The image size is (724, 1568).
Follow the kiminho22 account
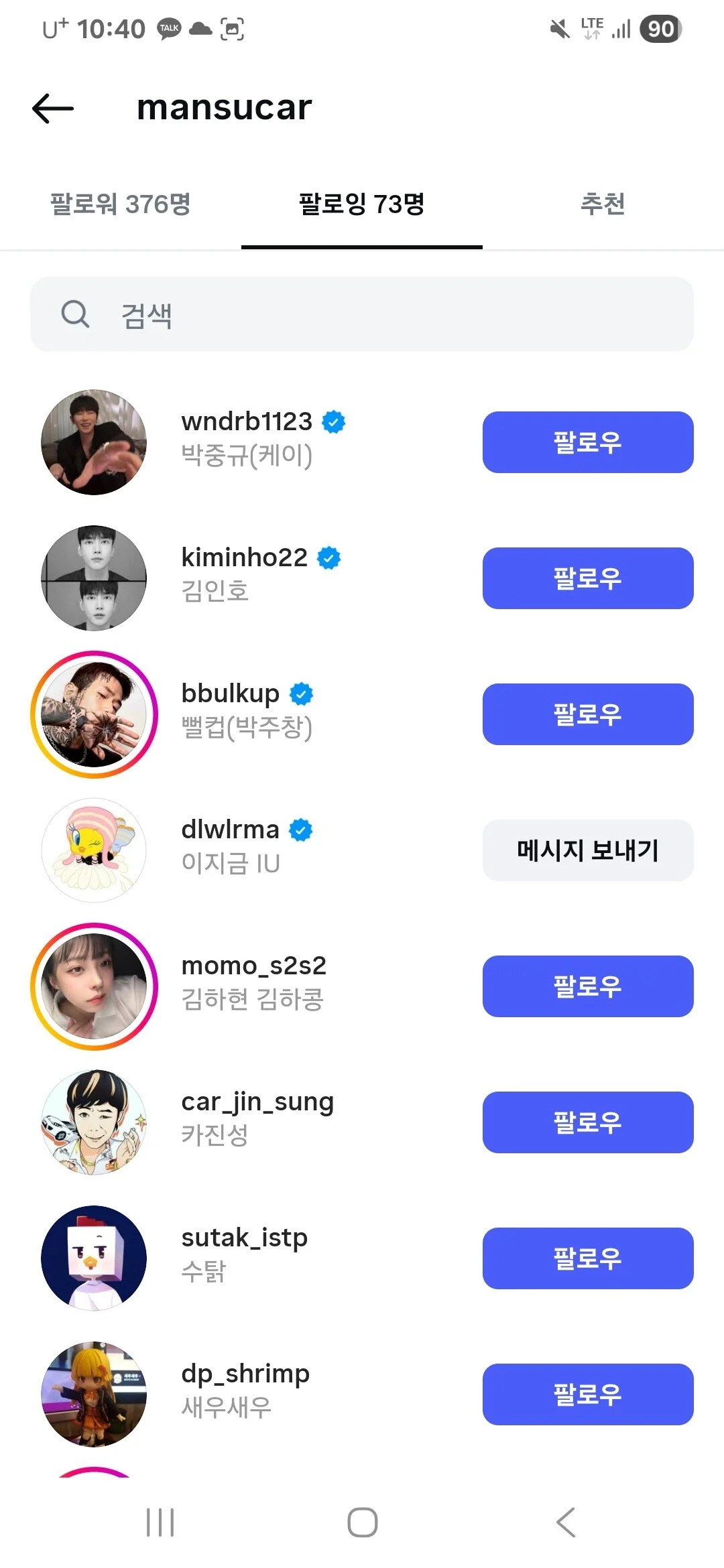(588, 579)
